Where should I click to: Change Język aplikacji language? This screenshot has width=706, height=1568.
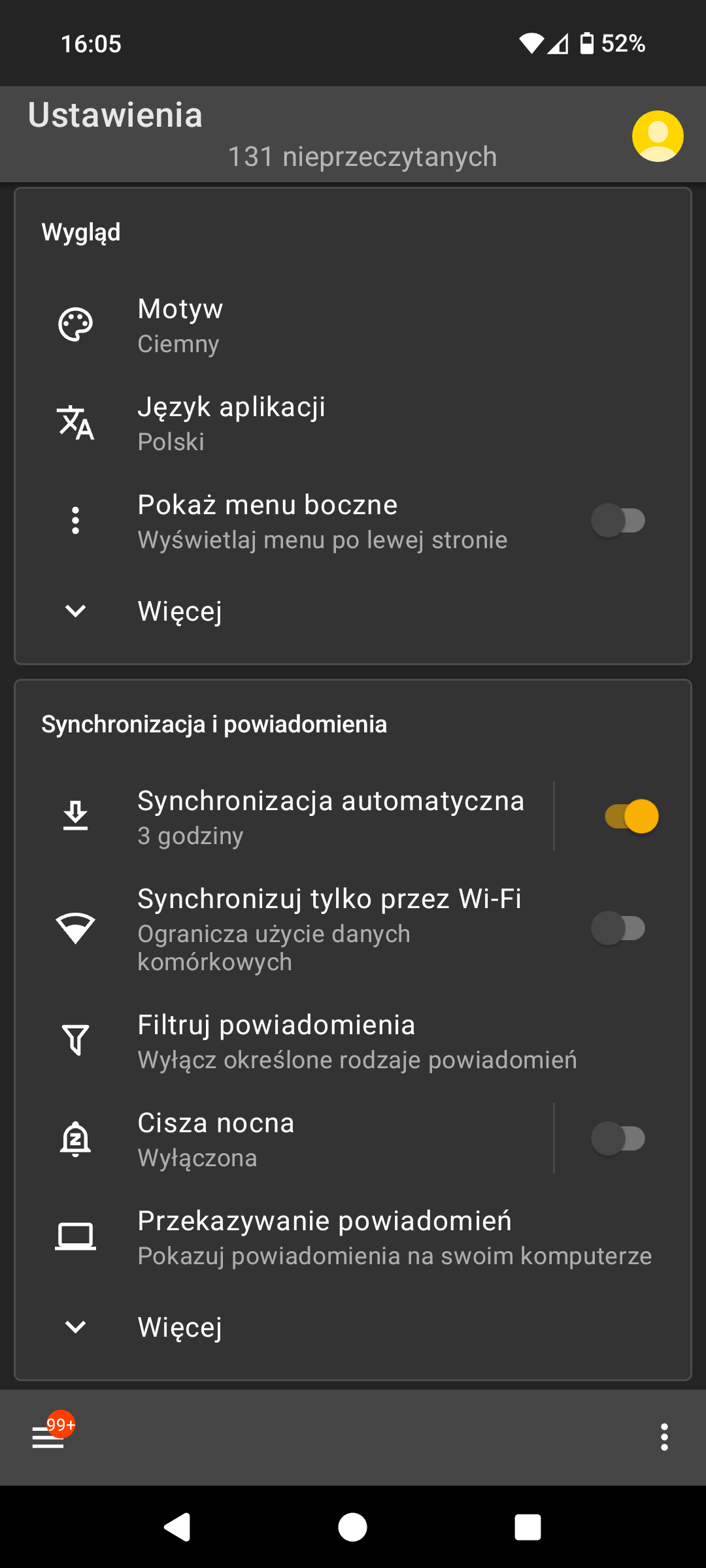point(353,423)
